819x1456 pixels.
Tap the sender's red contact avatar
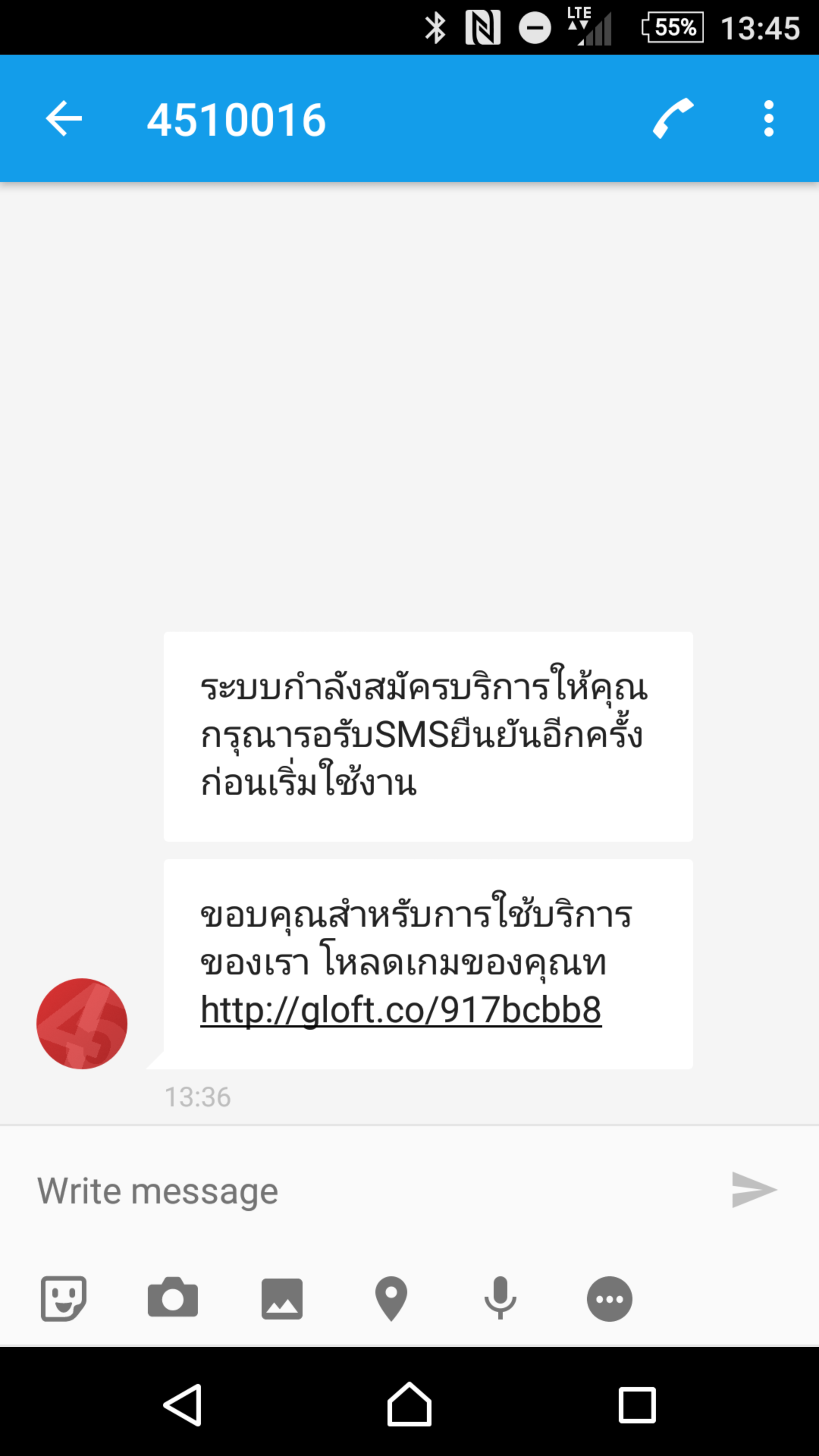[x=82, y=1024]
